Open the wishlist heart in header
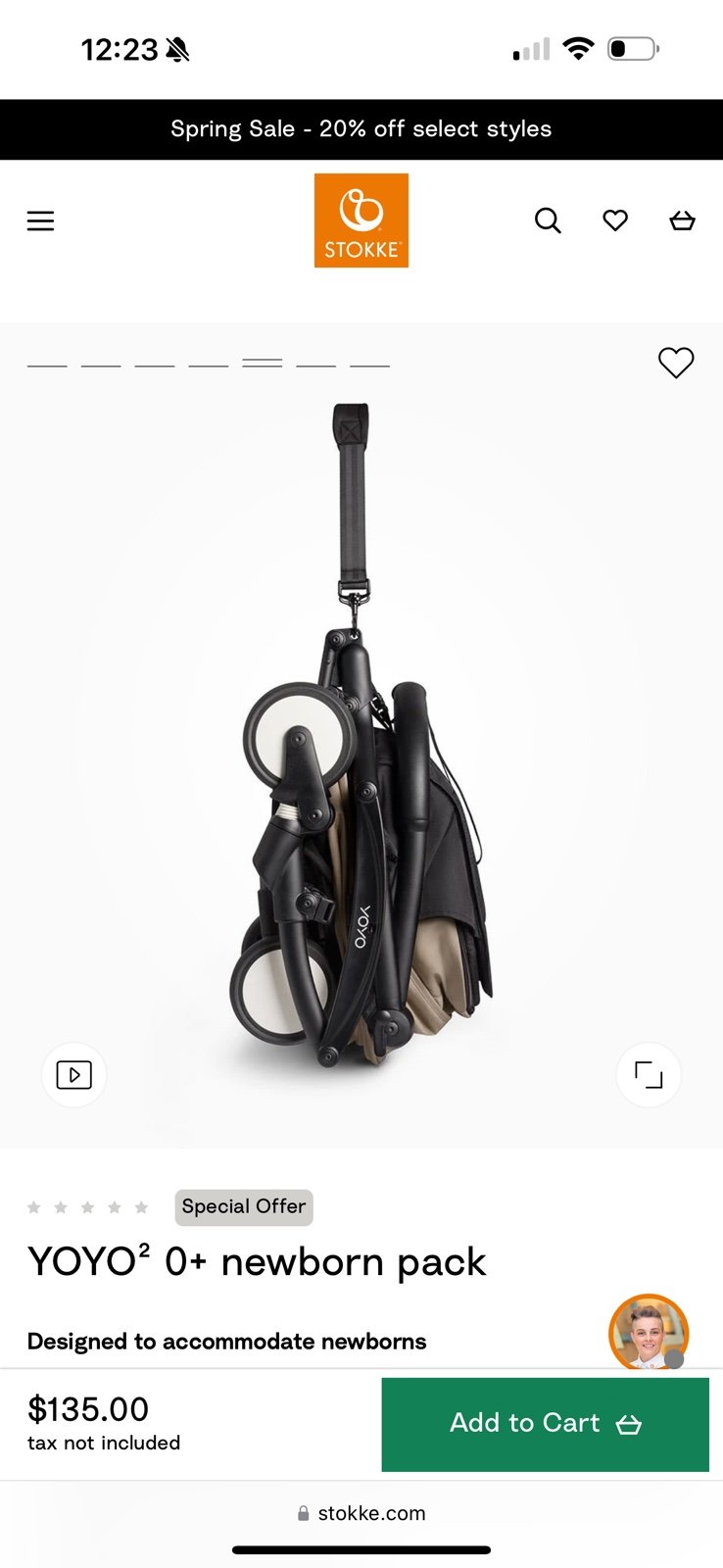The width and height of the screenshot is (723, 1568). coord(615,220)
